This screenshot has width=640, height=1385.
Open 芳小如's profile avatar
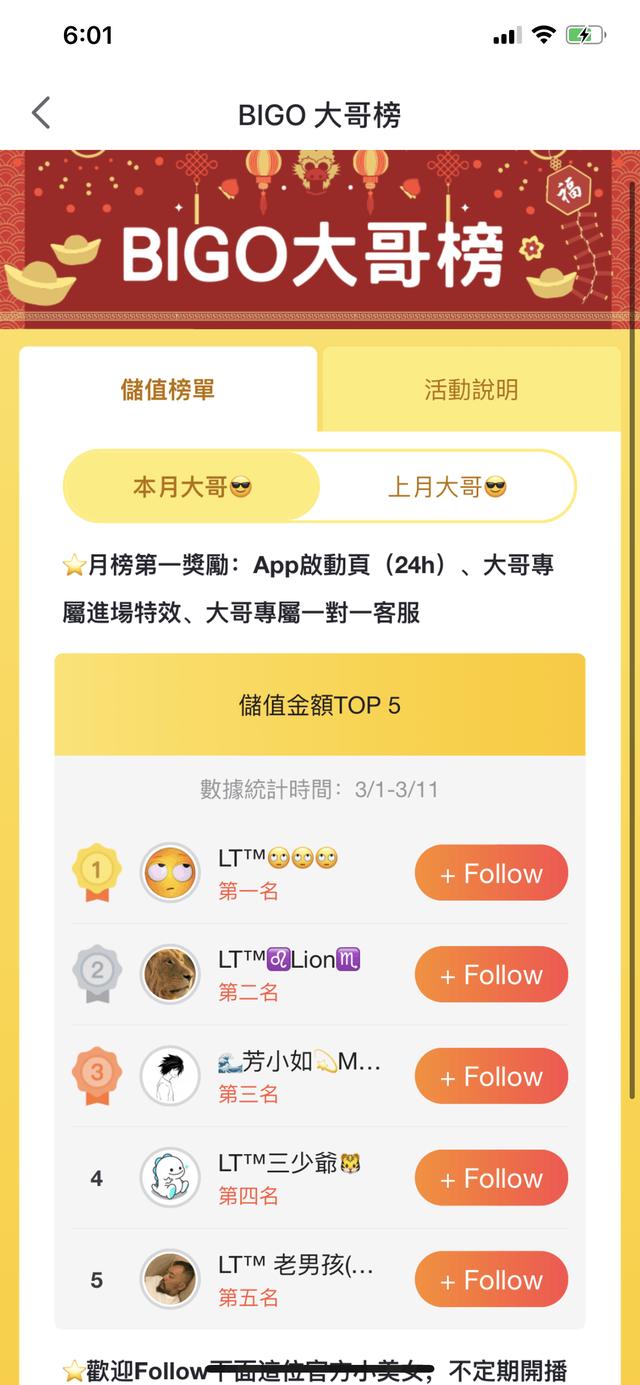[x=170, y=1077]
